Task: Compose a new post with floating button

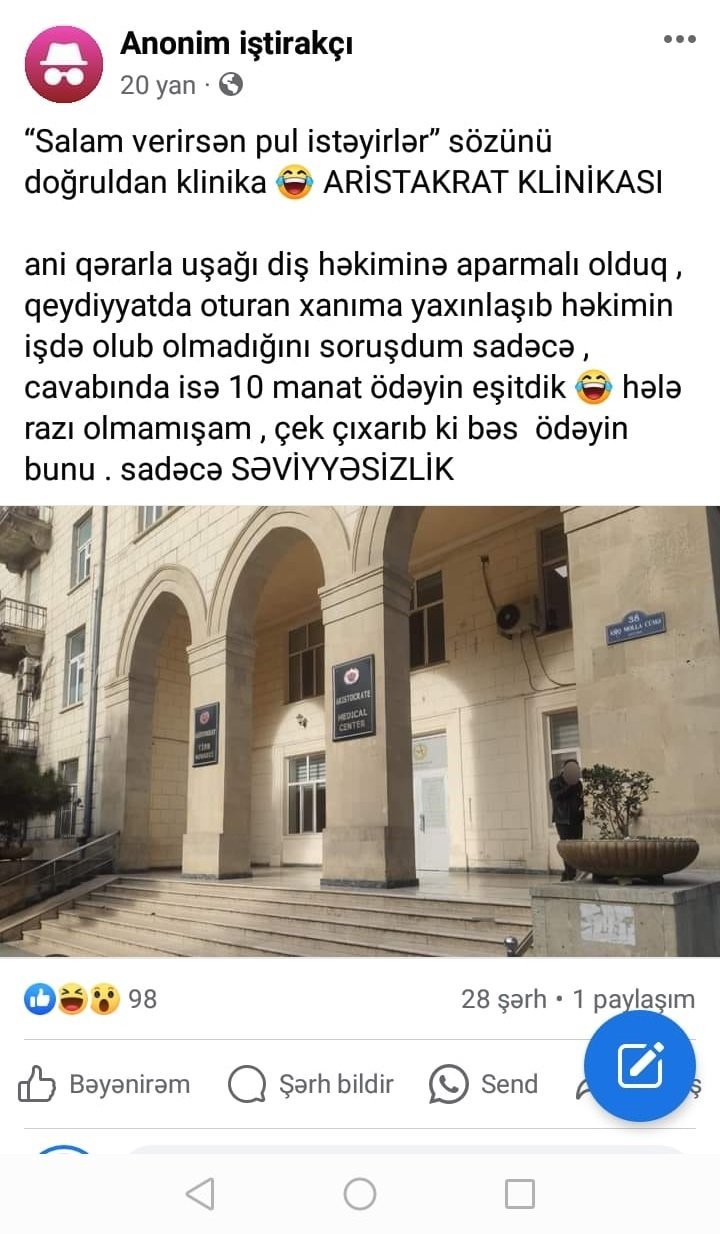Action: tap(640, 1065)
